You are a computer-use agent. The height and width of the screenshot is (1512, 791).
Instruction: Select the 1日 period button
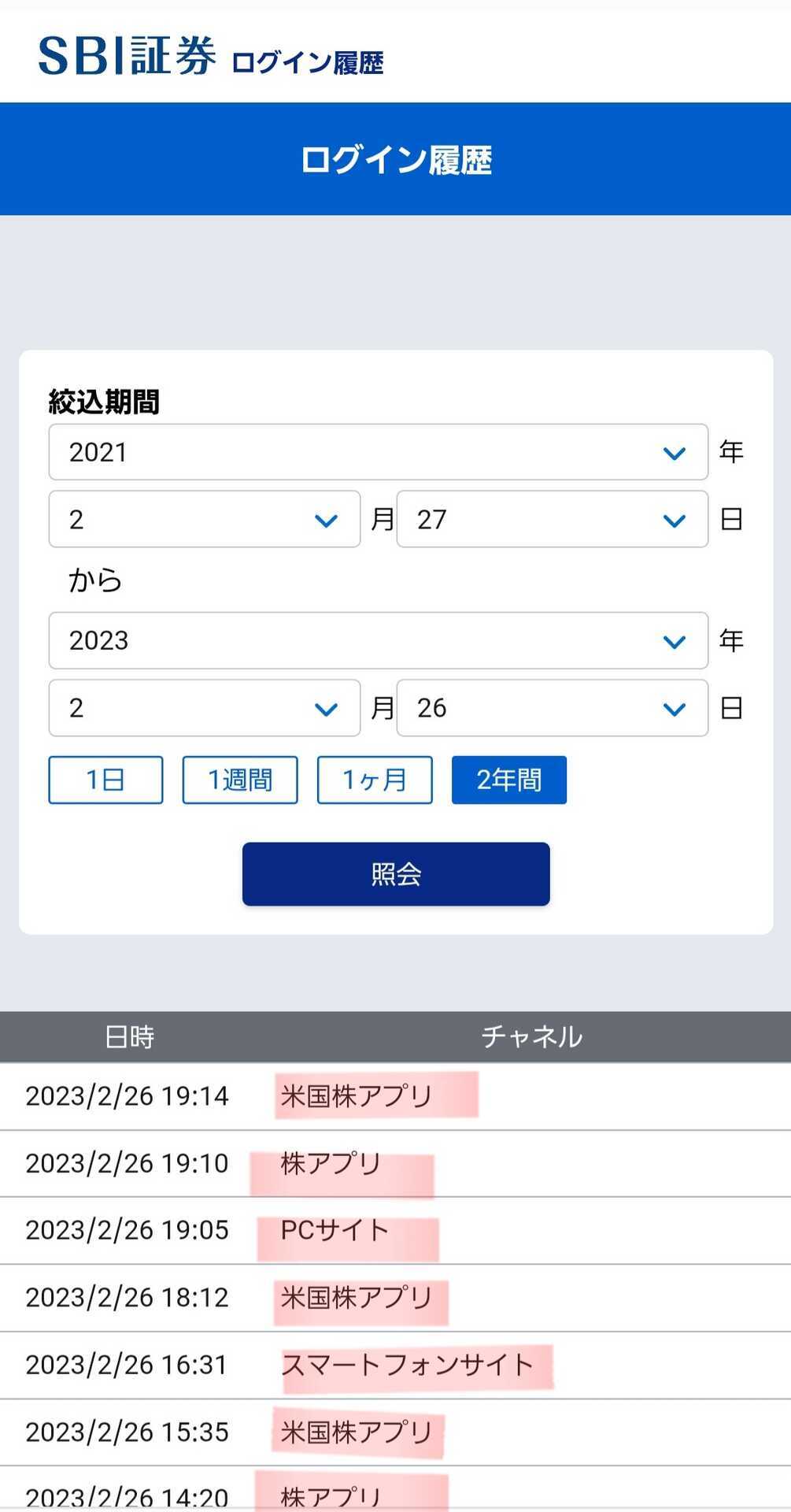[105, 780]
